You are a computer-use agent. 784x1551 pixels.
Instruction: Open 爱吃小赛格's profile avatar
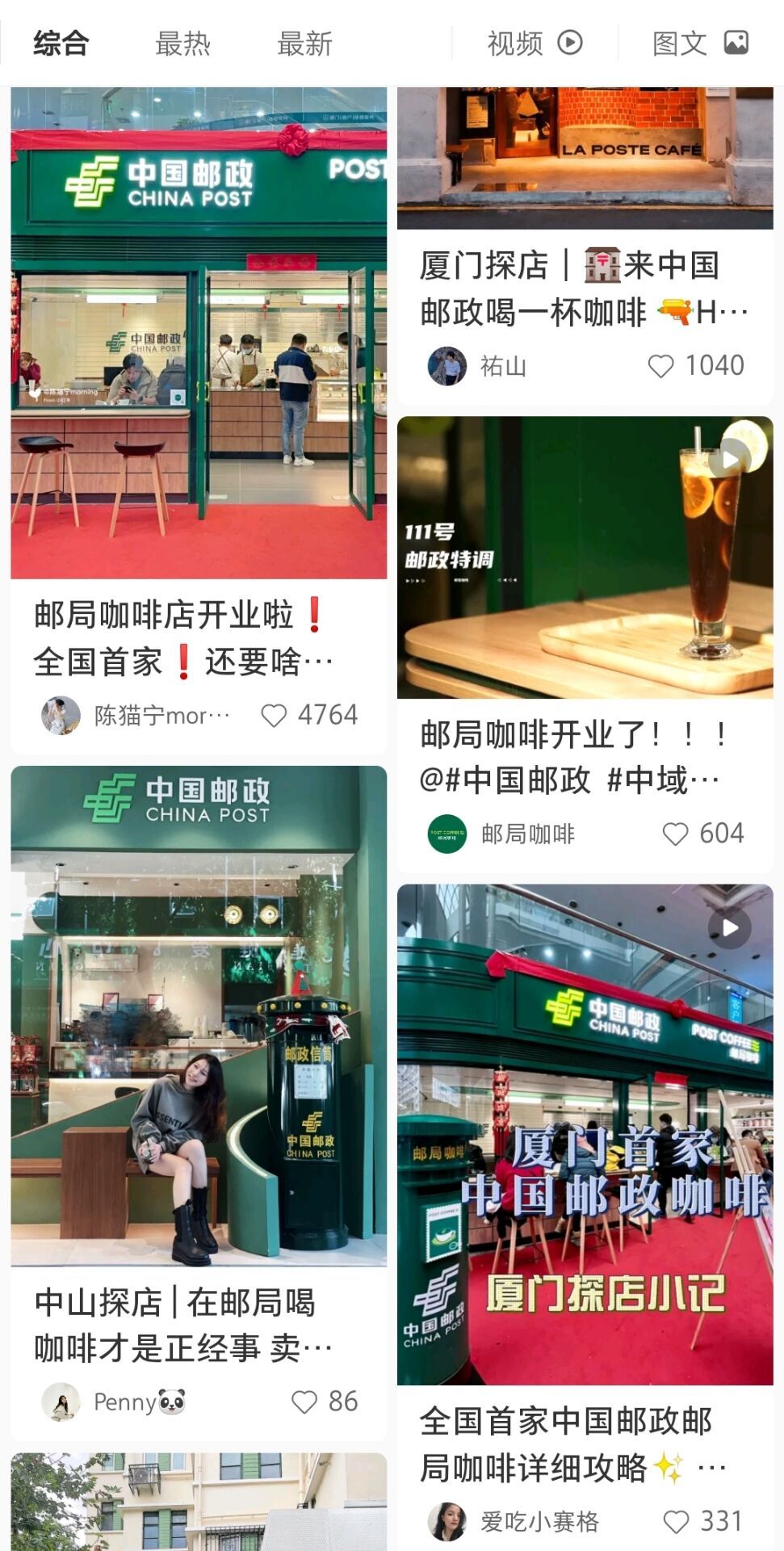tap(447, 1522)
